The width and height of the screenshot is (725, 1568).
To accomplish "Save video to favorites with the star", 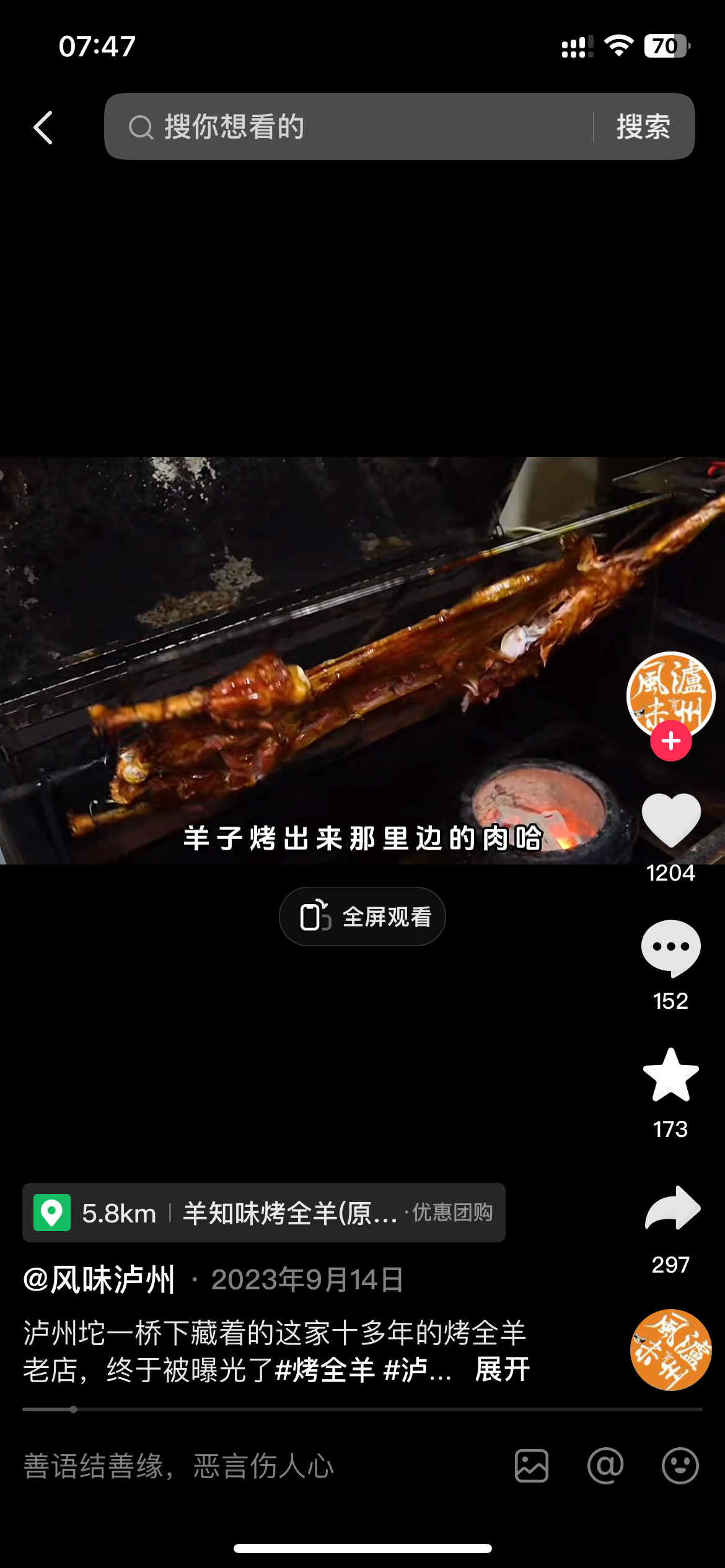I will [x=670, y=1076].
